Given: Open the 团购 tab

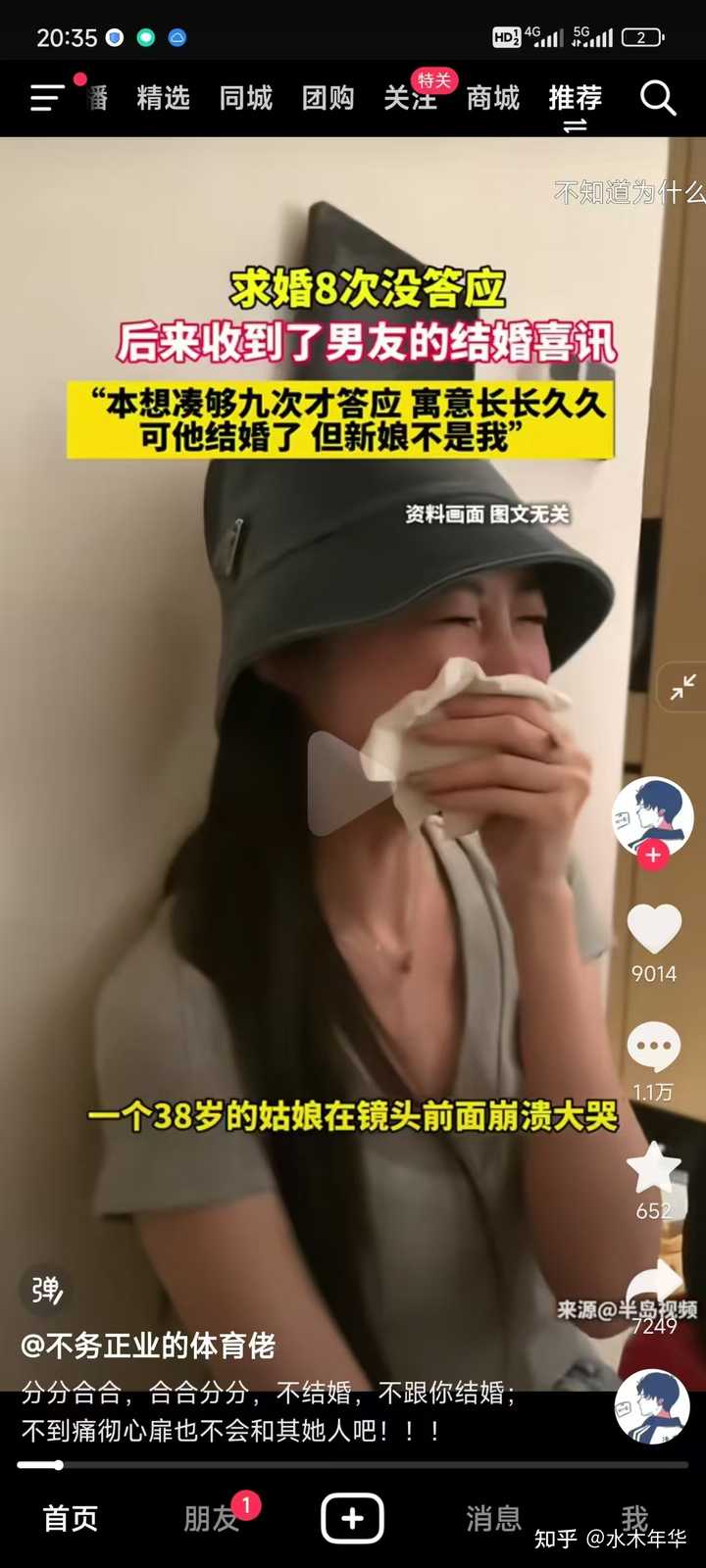Looking at the screenshot, I should coord(328,98).
